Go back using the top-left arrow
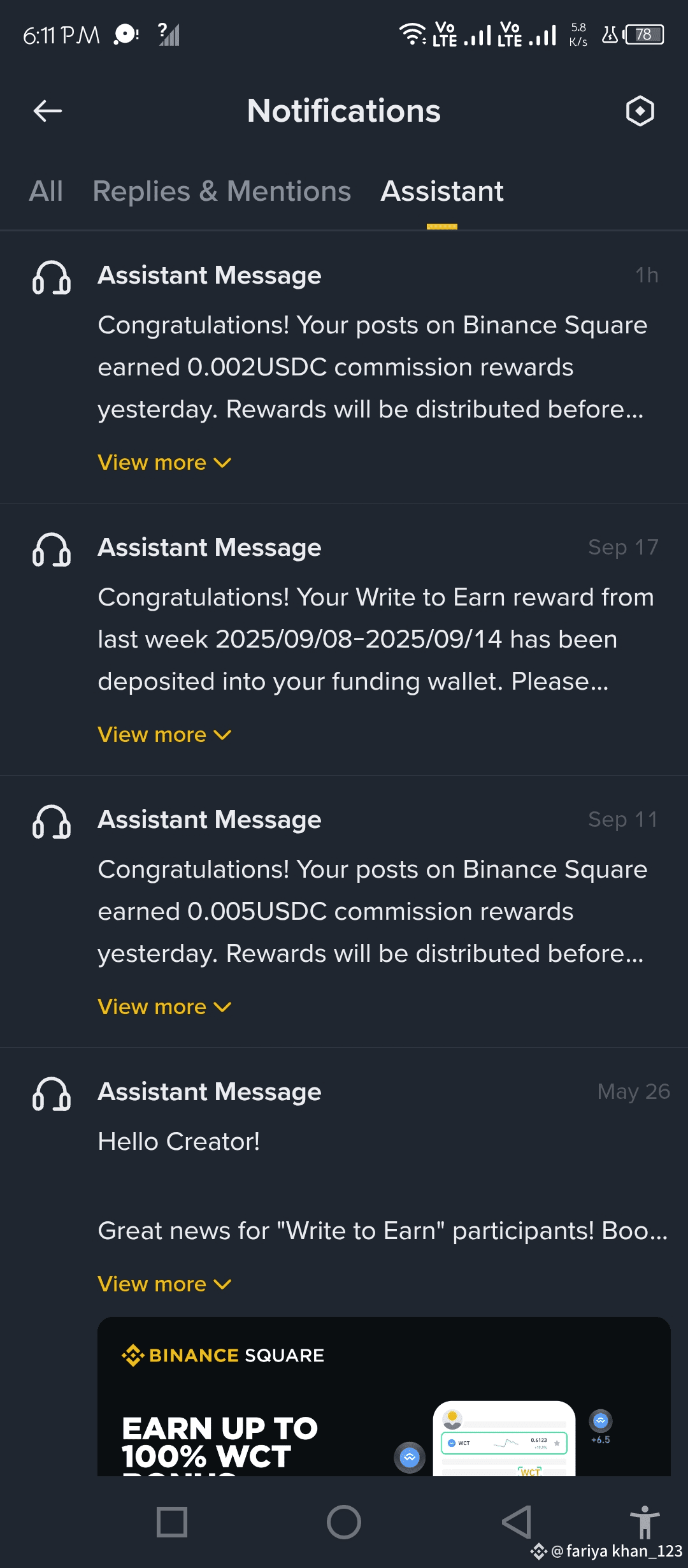Image resolution: width=688 pixels, height=1568 pixels. [48, 111]
